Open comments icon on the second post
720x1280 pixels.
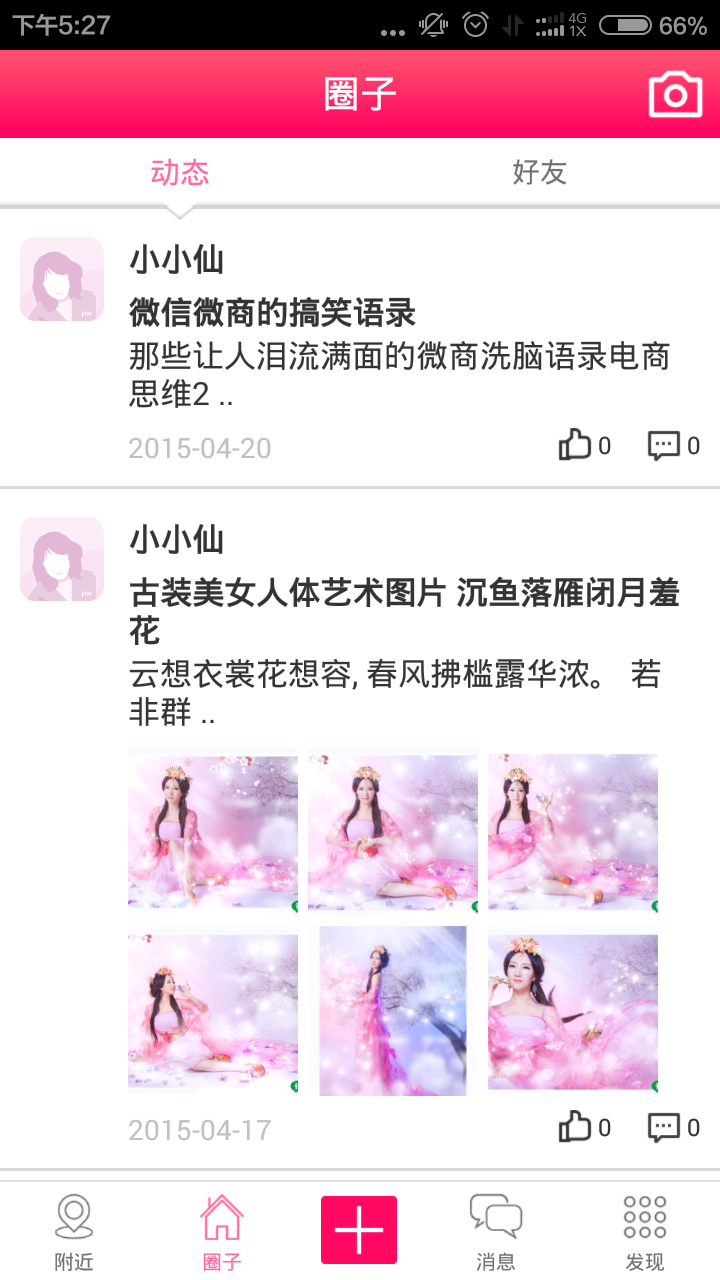coord(663,1126)
